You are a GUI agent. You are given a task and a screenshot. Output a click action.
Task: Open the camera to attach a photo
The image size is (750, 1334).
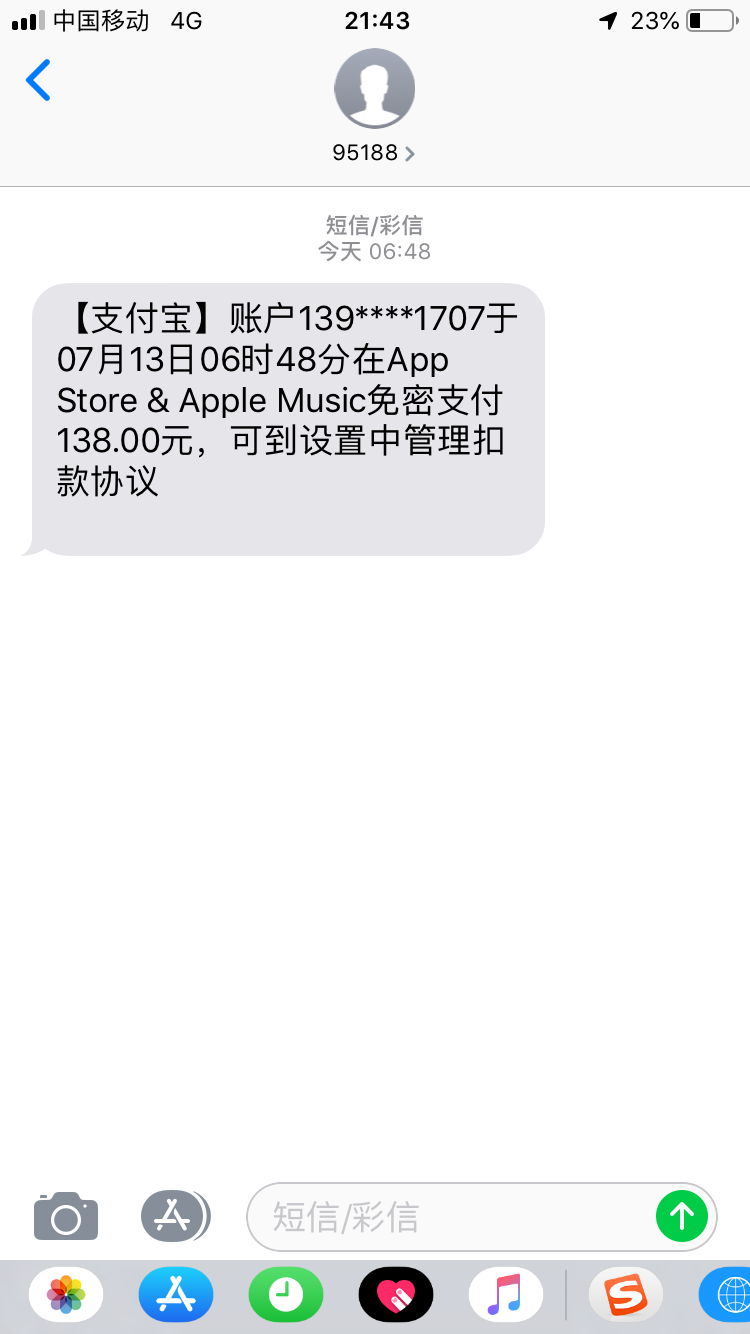click(x=66, y=1216)
